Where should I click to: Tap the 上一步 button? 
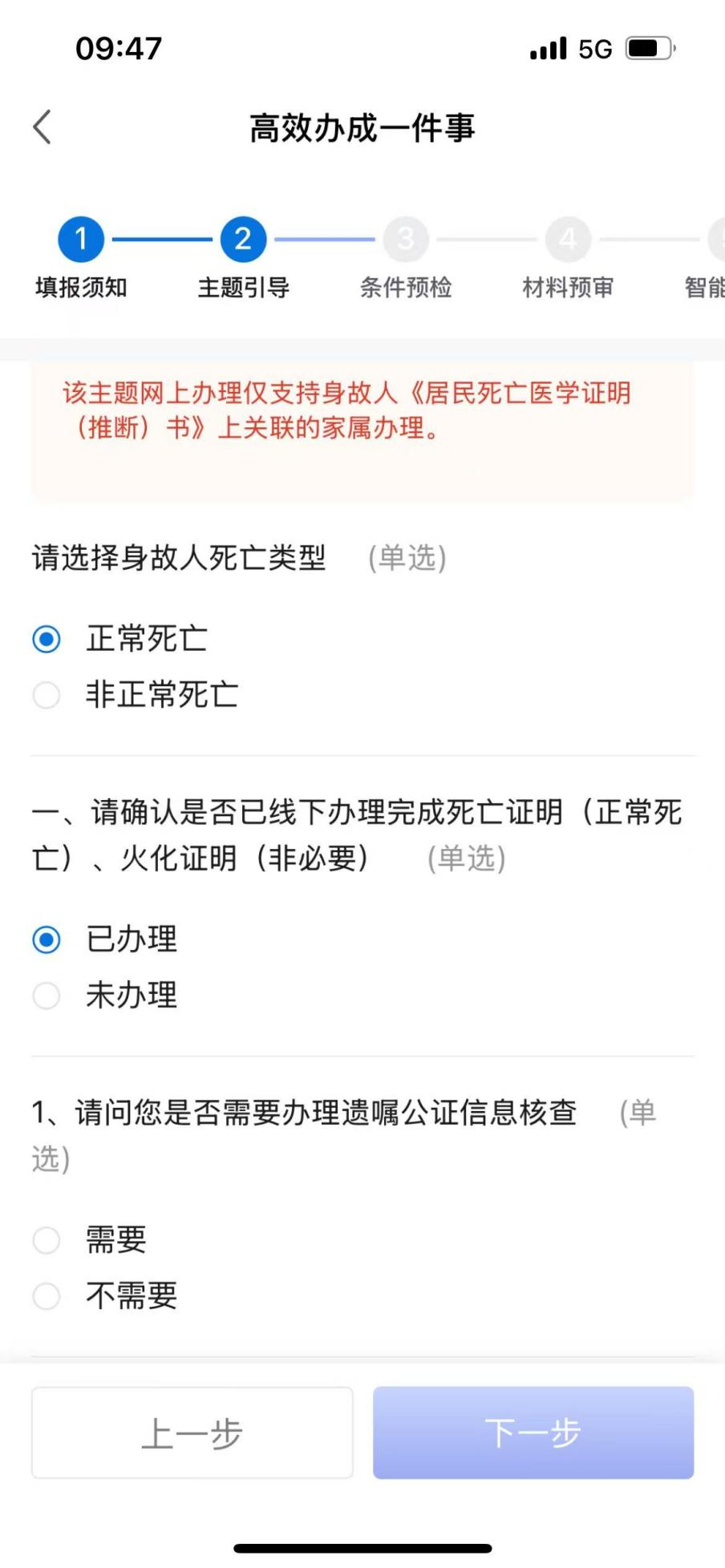tap(192, 1433)
